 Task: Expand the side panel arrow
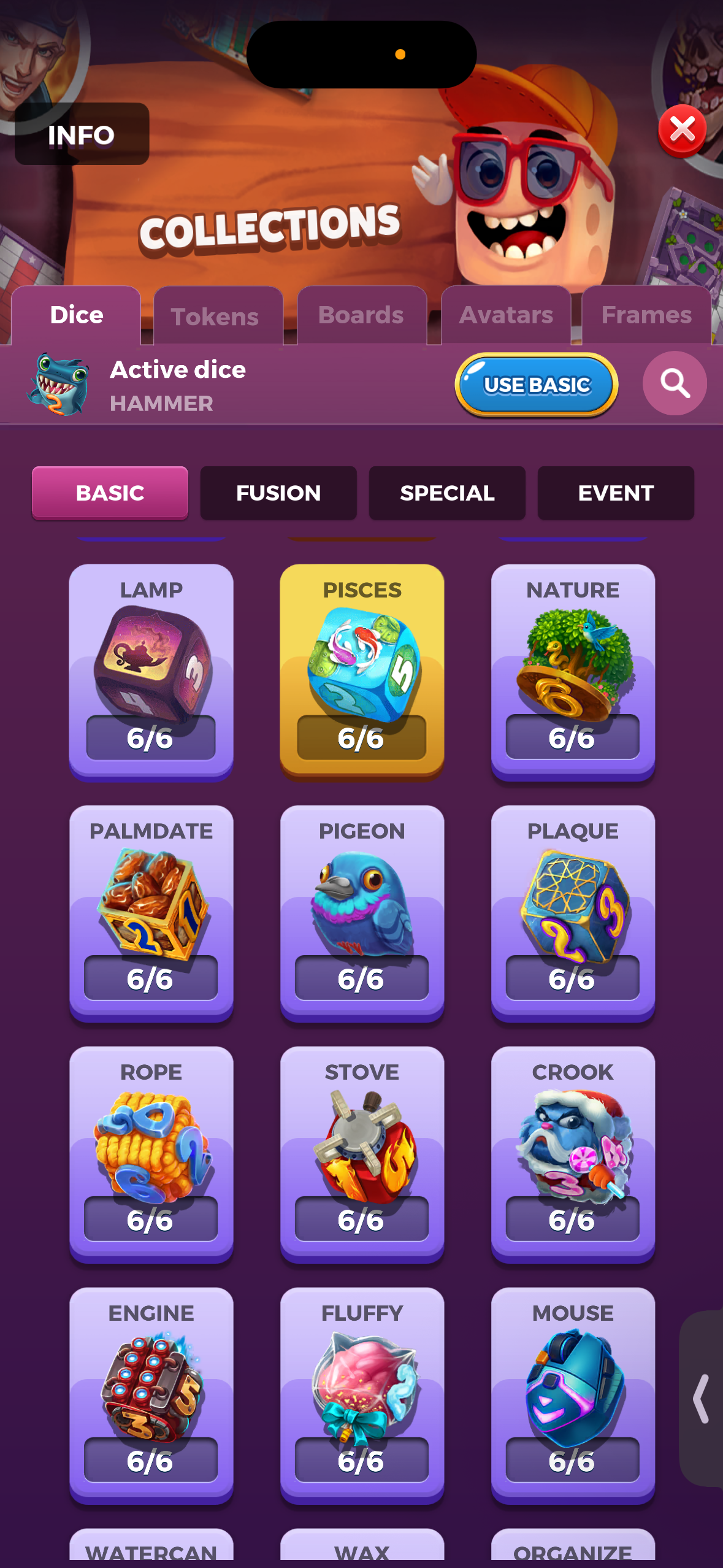click(x=702, y=1399)
